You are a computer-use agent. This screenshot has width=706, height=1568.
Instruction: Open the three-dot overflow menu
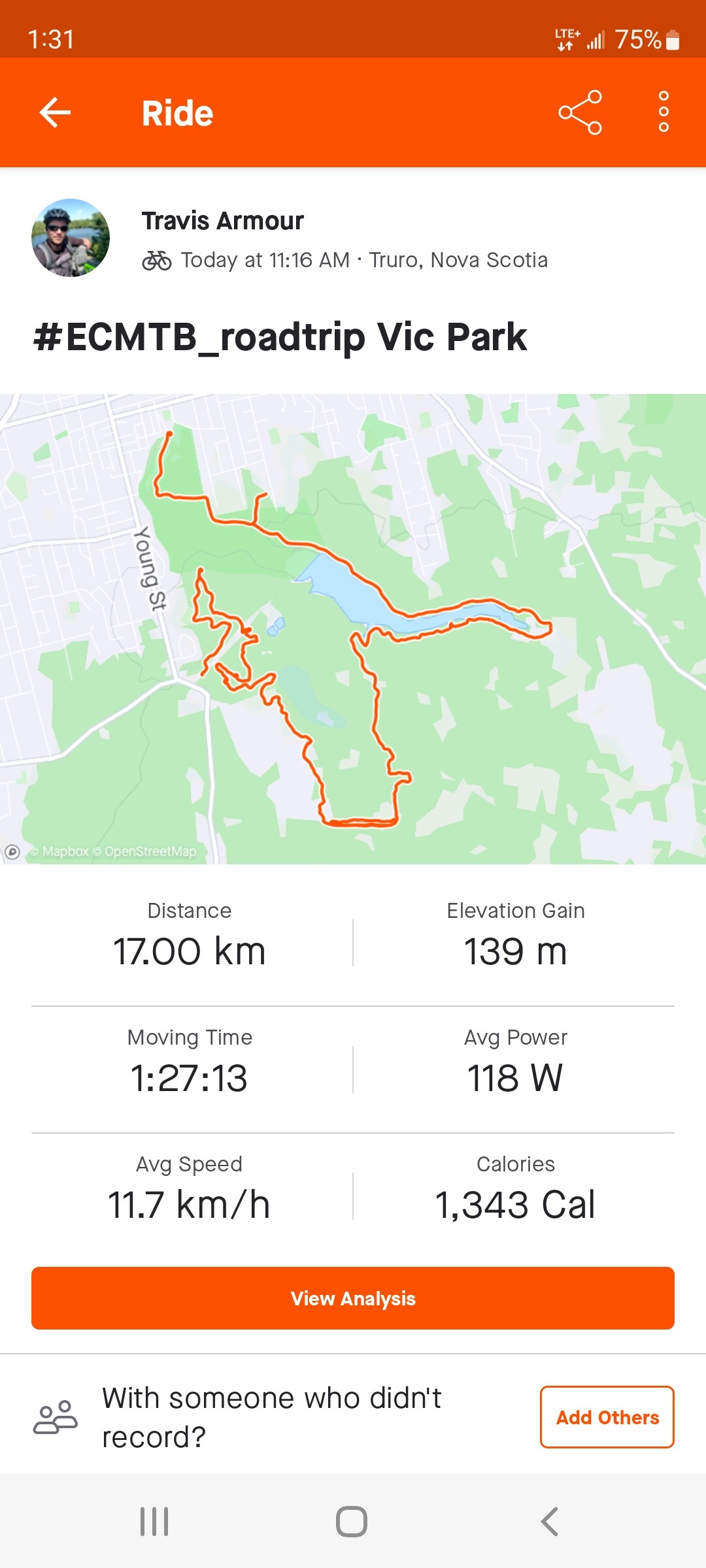[x=664, y=112]
